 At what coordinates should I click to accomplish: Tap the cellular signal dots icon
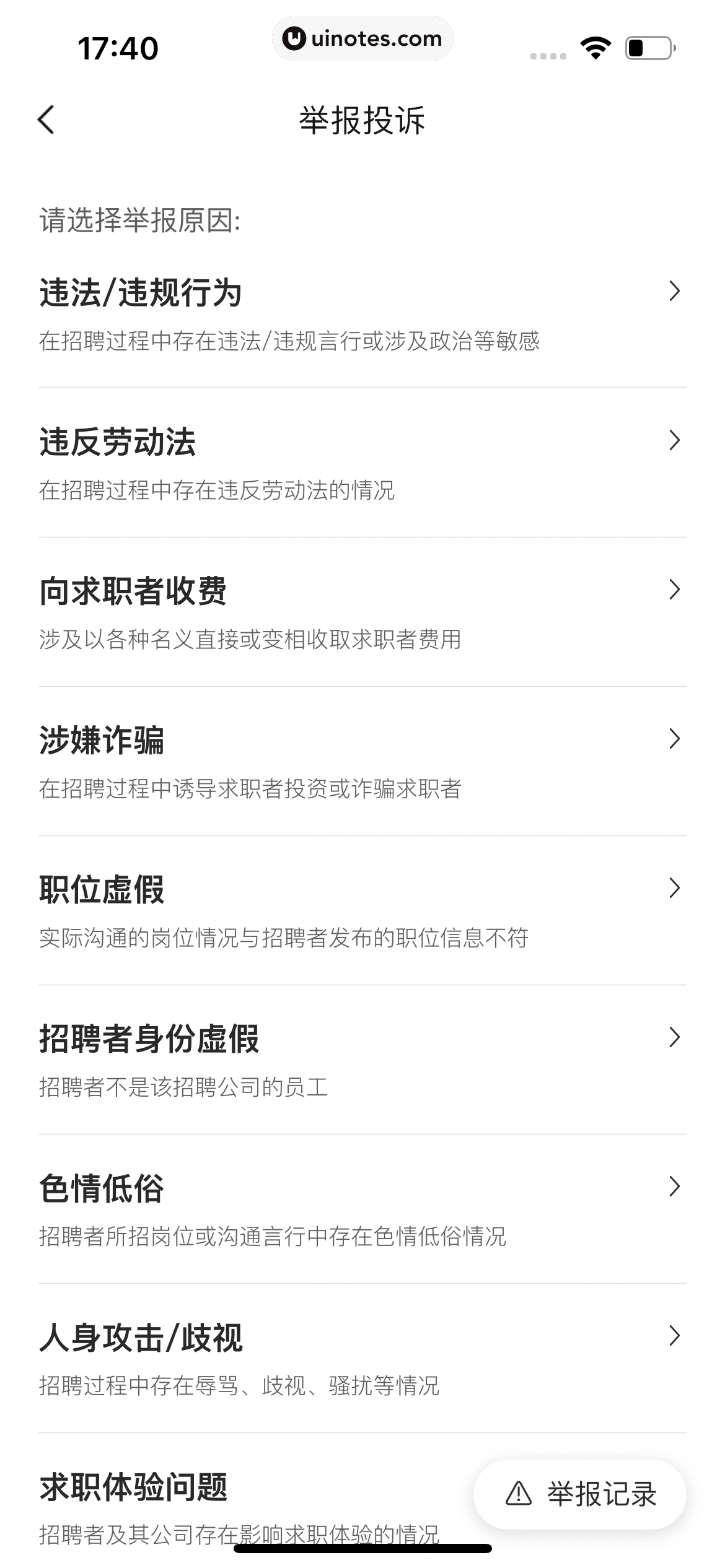[548, 54]
